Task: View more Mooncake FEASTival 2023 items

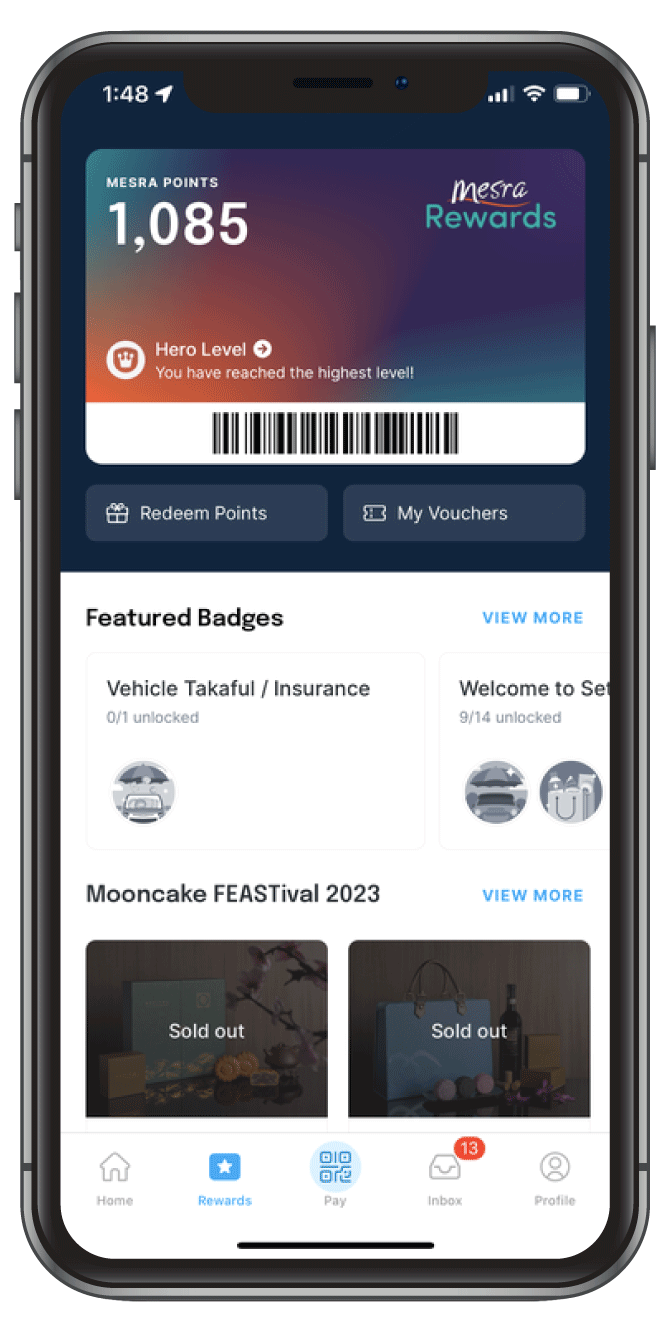Action: [x=532, y=895]
